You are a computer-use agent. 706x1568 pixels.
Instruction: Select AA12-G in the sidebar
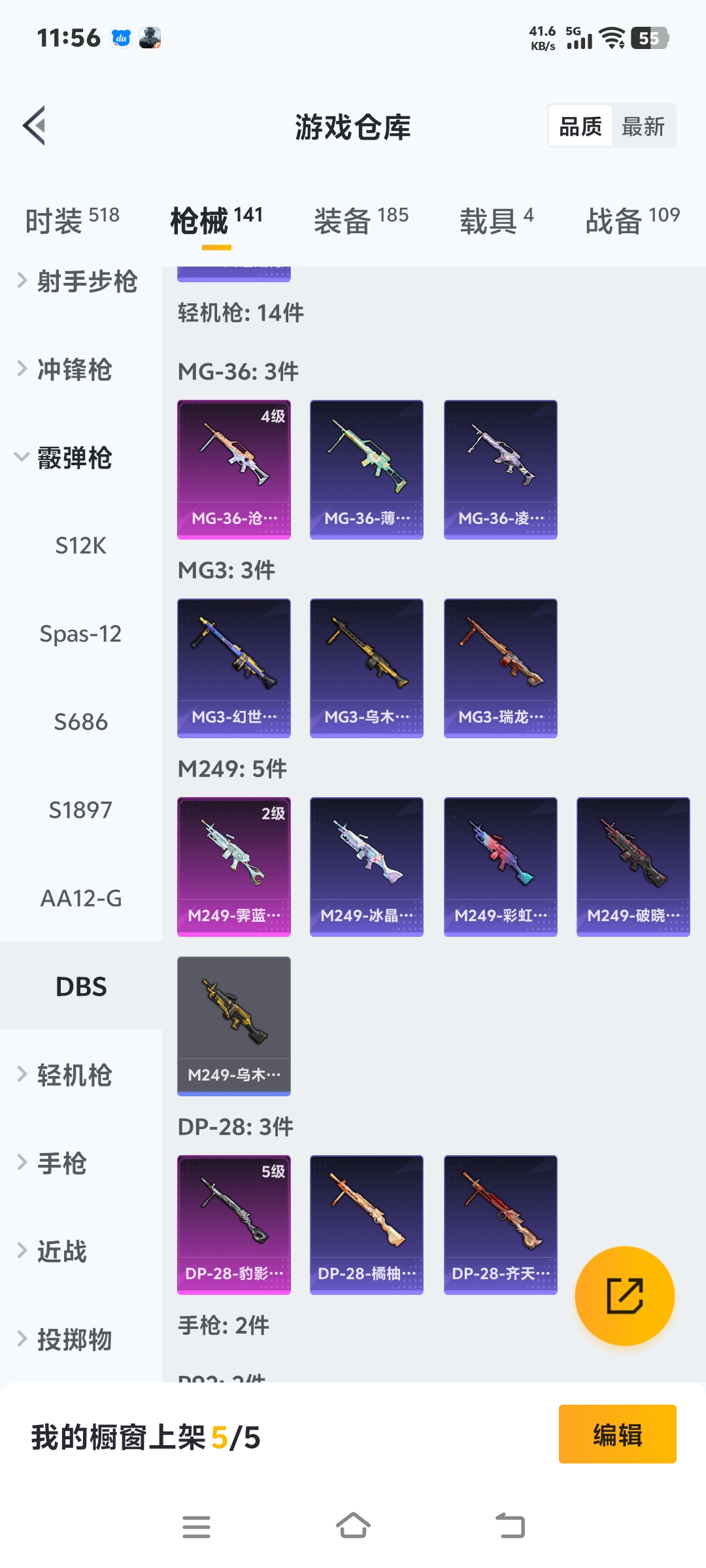(80, 898)
